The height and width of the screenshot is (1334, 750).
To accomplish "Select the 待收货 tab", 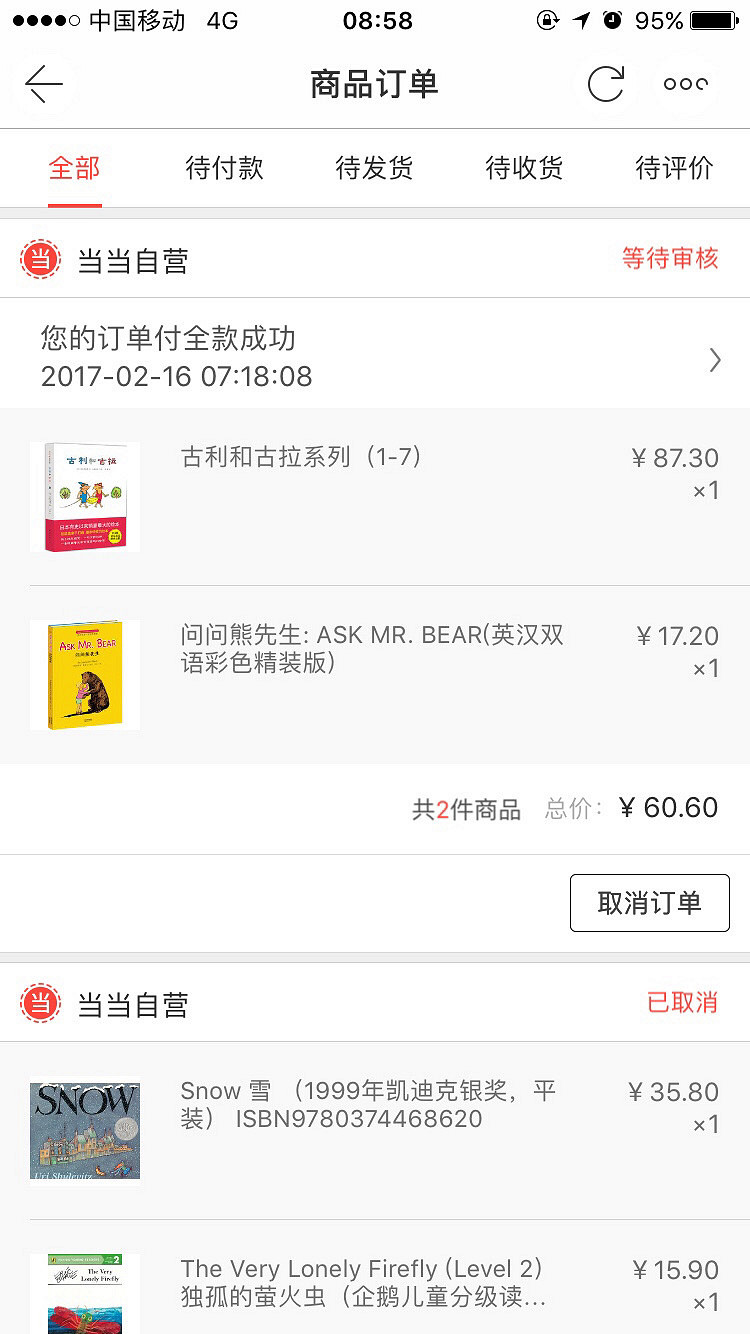I will [x=525, y=168].
